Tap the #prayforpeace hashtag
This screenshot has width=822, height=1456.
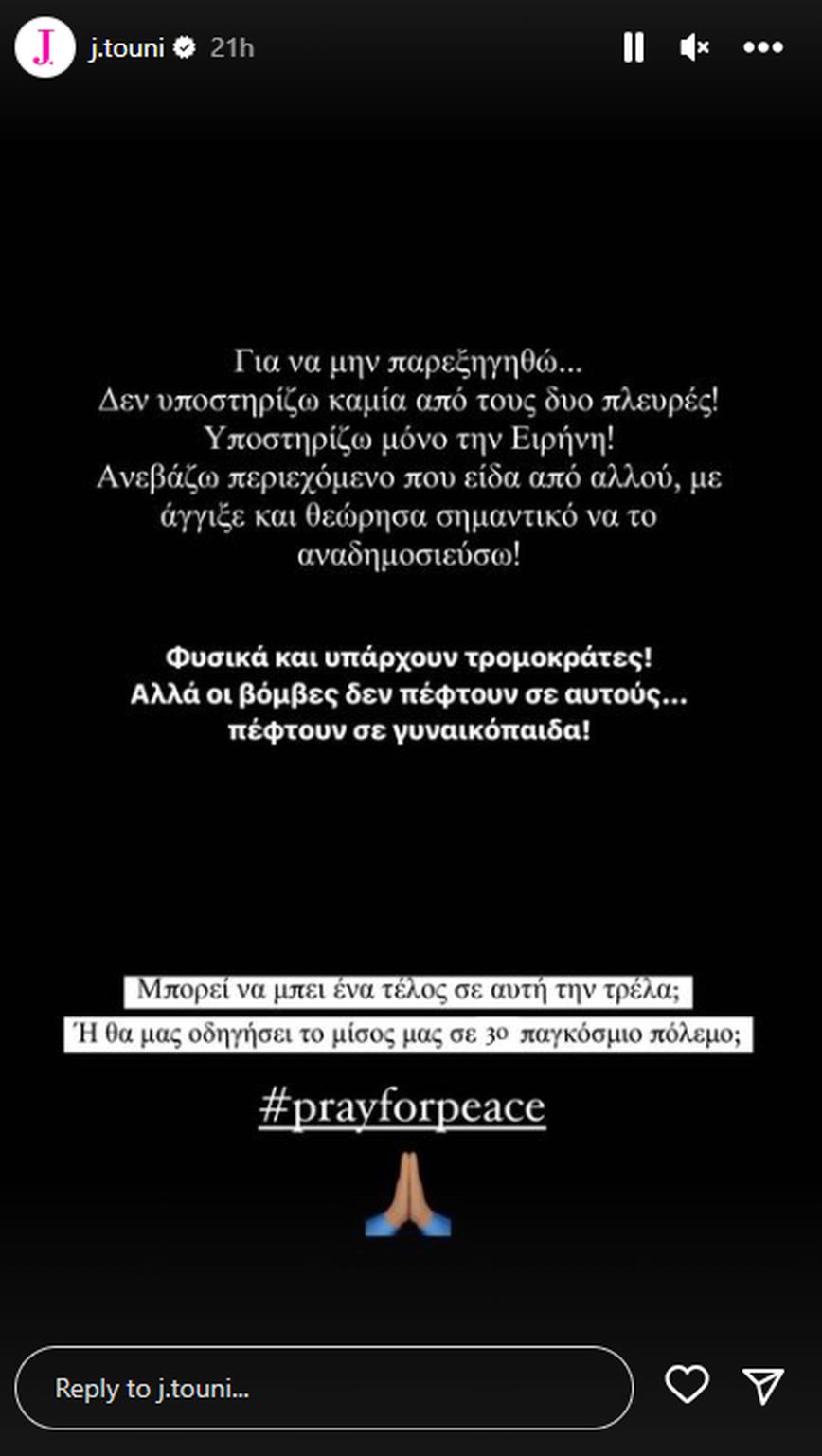tap(402, 1108)
